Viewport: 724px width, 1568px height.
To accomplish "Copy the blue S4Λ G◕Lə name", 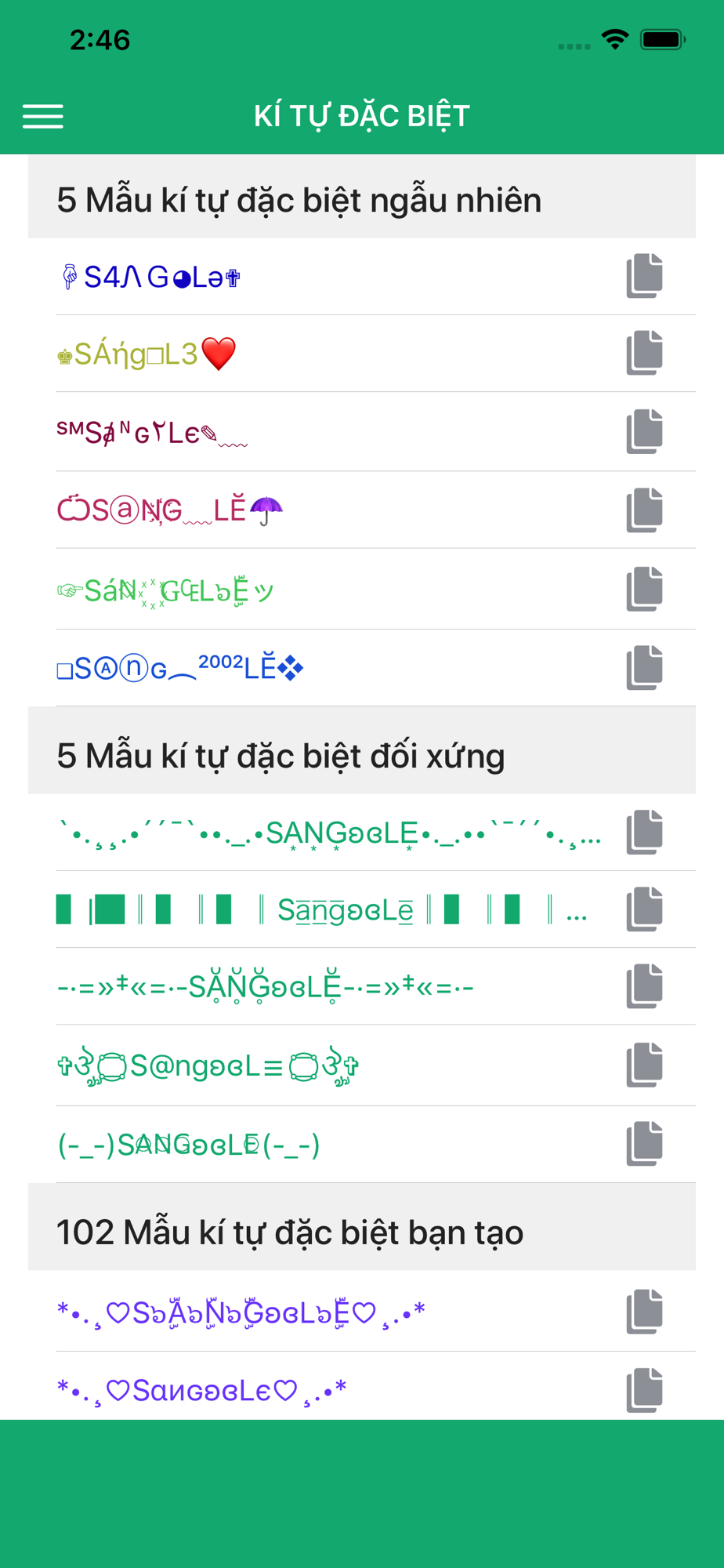I will coord(645,276).
